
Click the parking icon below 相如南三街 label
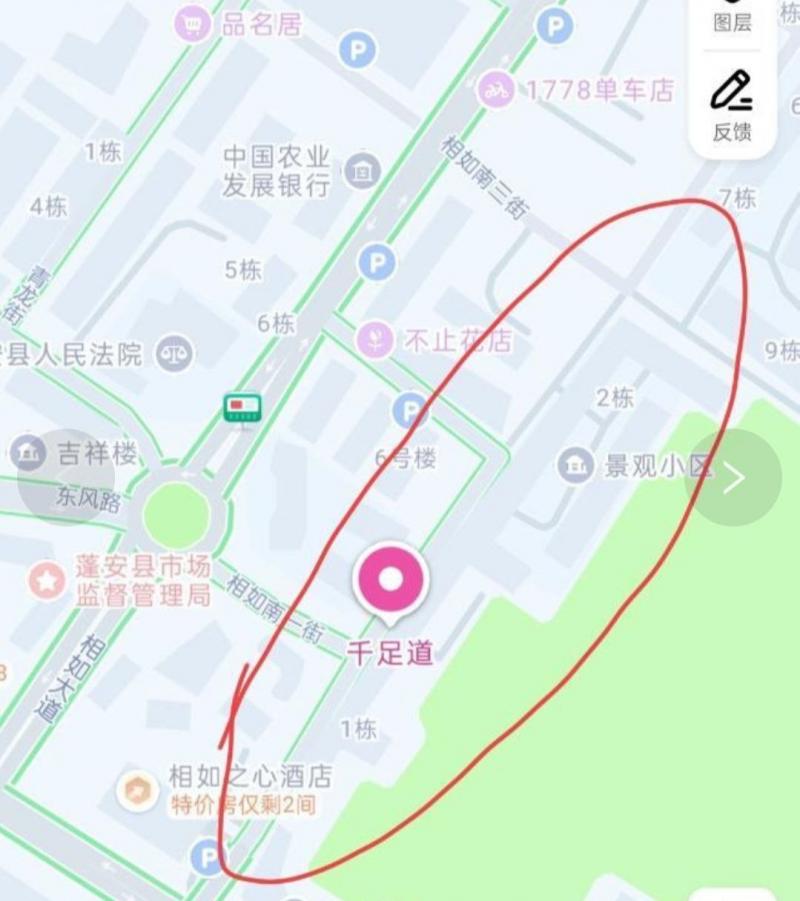click(378, 263)
